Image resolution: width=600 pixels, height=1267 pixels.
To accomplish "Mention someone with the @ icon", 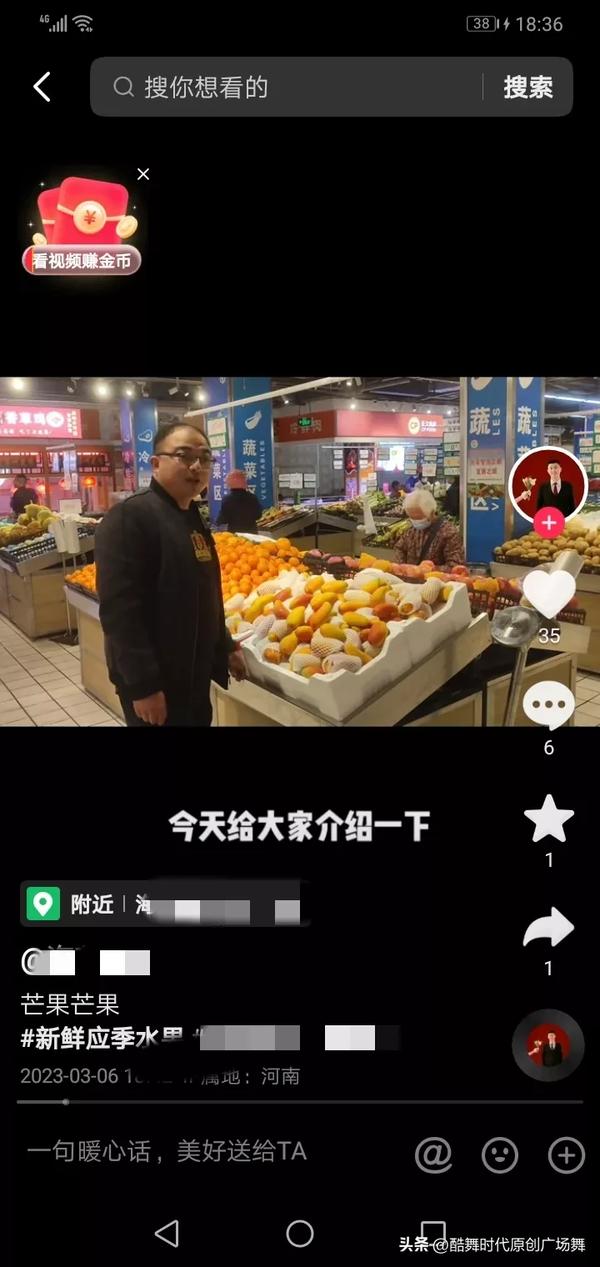I will point(434,1155).
